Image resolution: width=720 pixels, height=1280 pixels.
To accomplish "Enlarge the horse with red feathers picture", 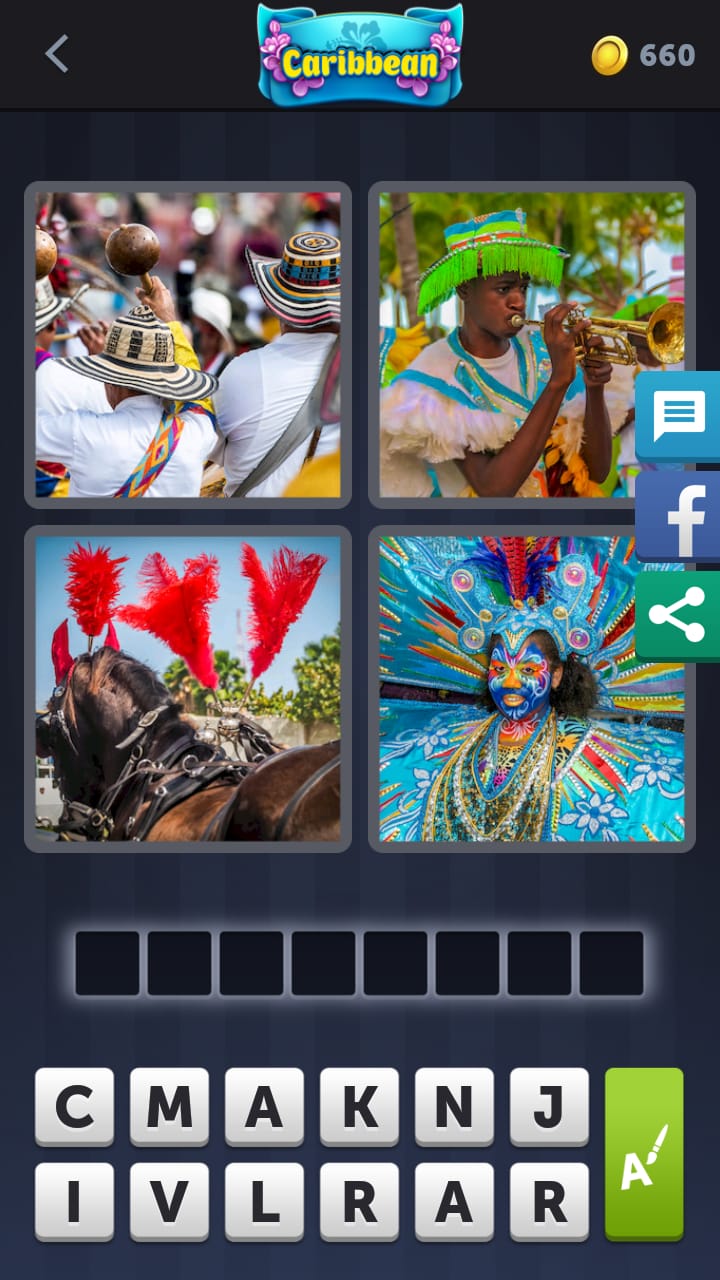I will click(188, 689).
